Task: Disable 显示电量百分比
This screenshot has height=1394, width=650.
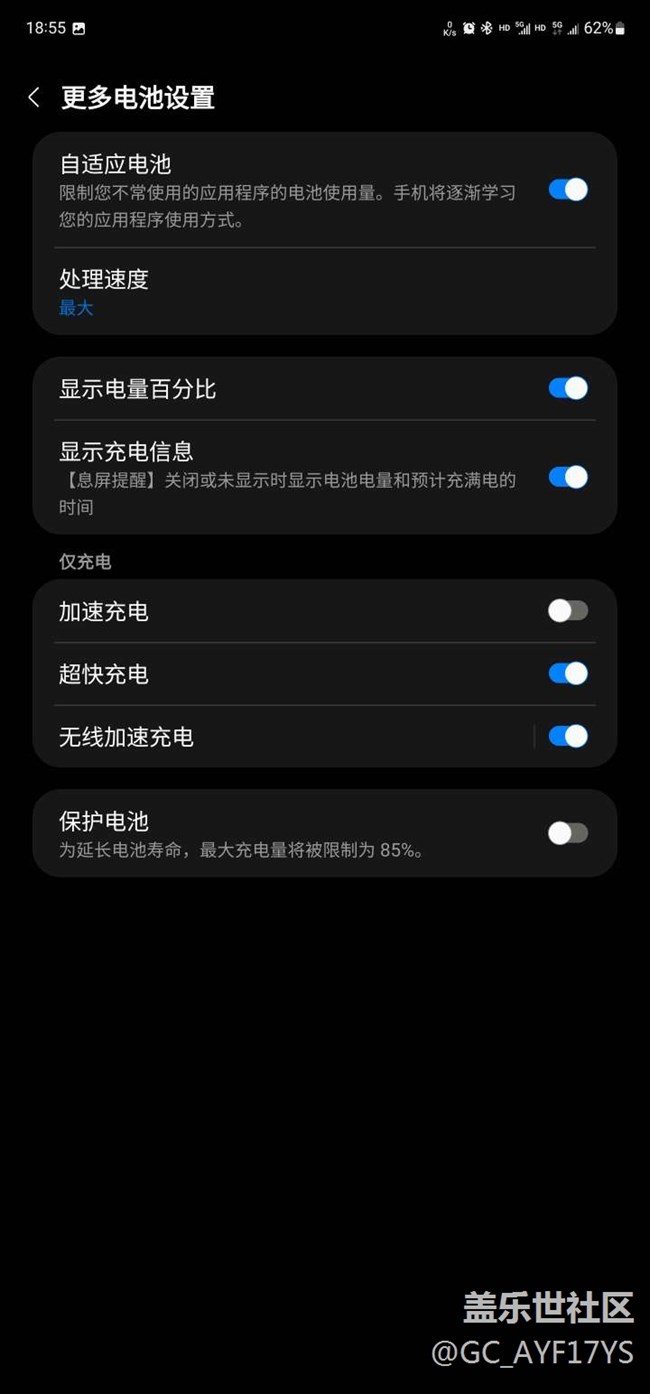Action: tap(567, 388)
